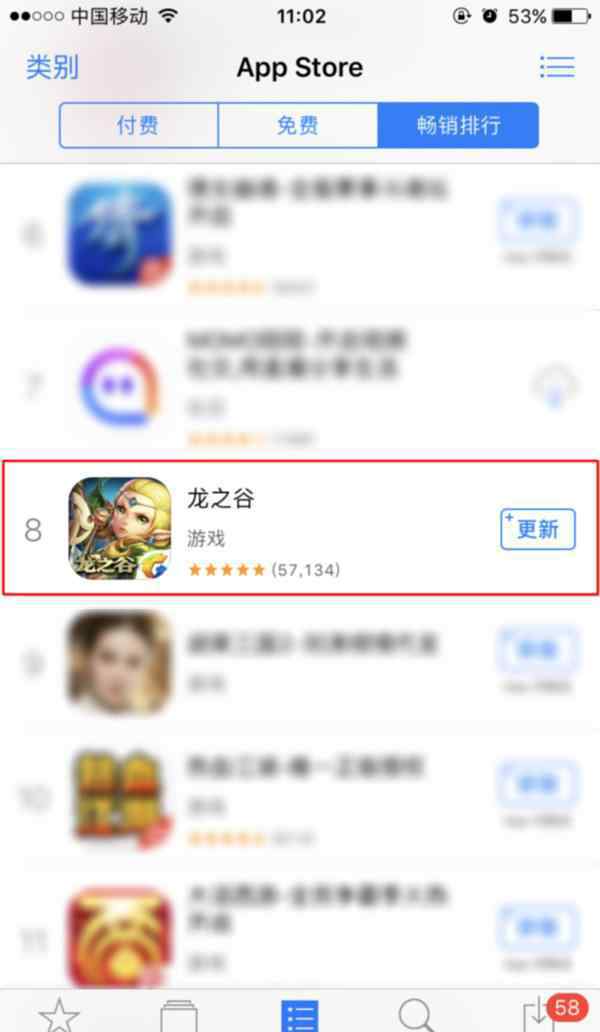Open the 龙之谷 app row

point(300,528)
